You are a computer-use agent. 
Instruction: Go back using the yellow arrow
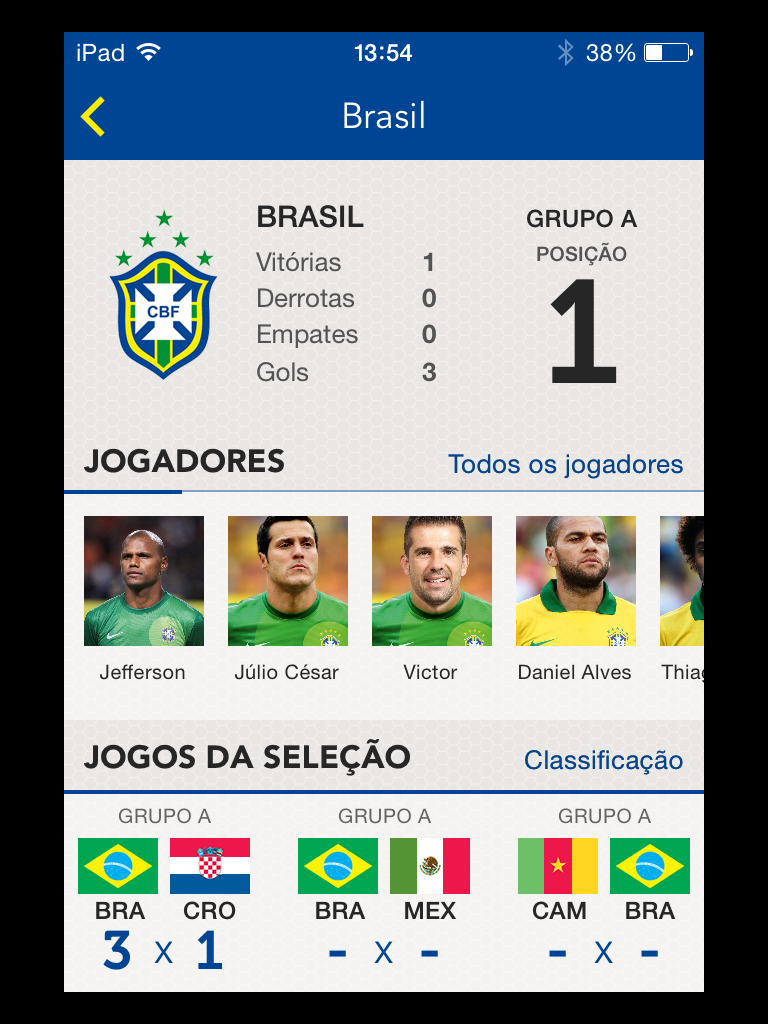coord(93,116)
